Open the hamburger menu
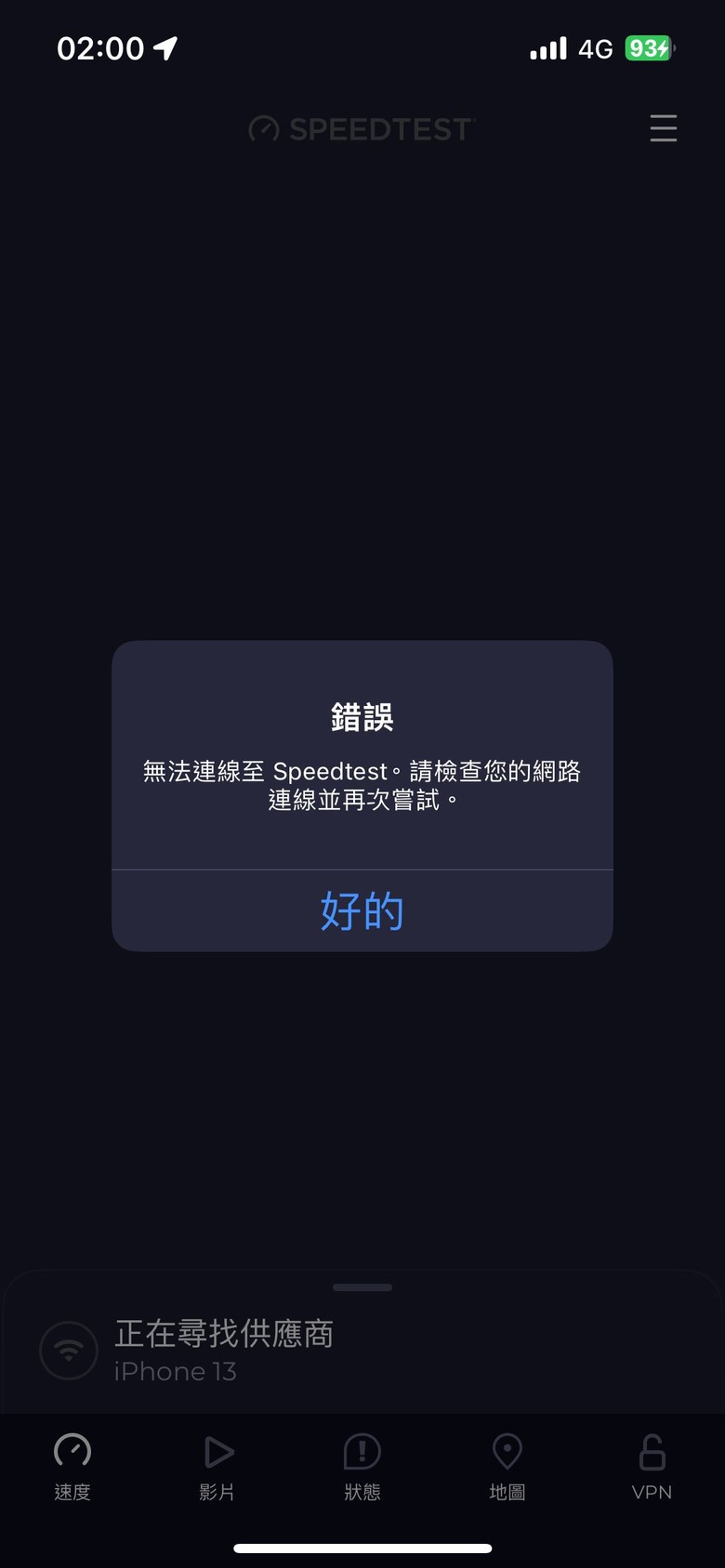Viewport: 725px width, 1568px height. click(663, 128)
